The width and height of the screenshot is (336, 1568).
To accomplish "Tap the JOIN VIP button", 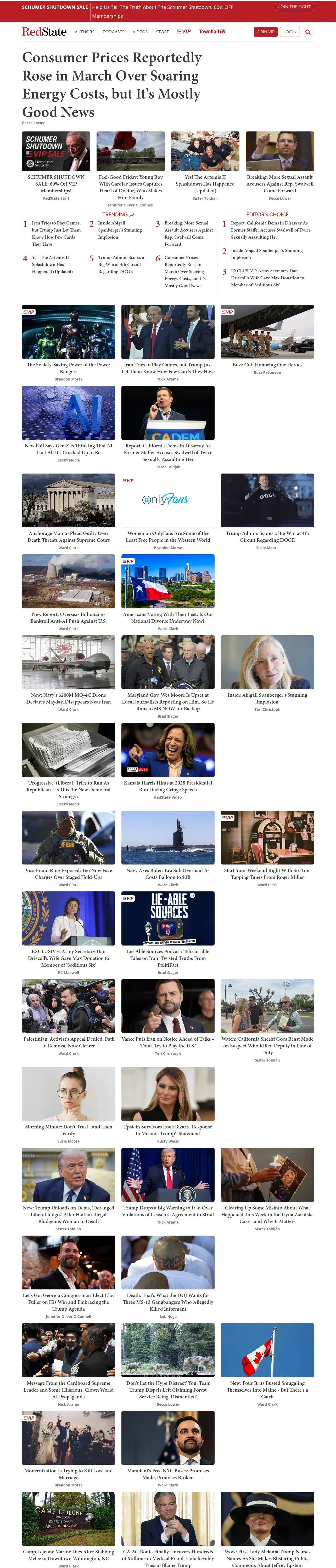I will (266, 32).
